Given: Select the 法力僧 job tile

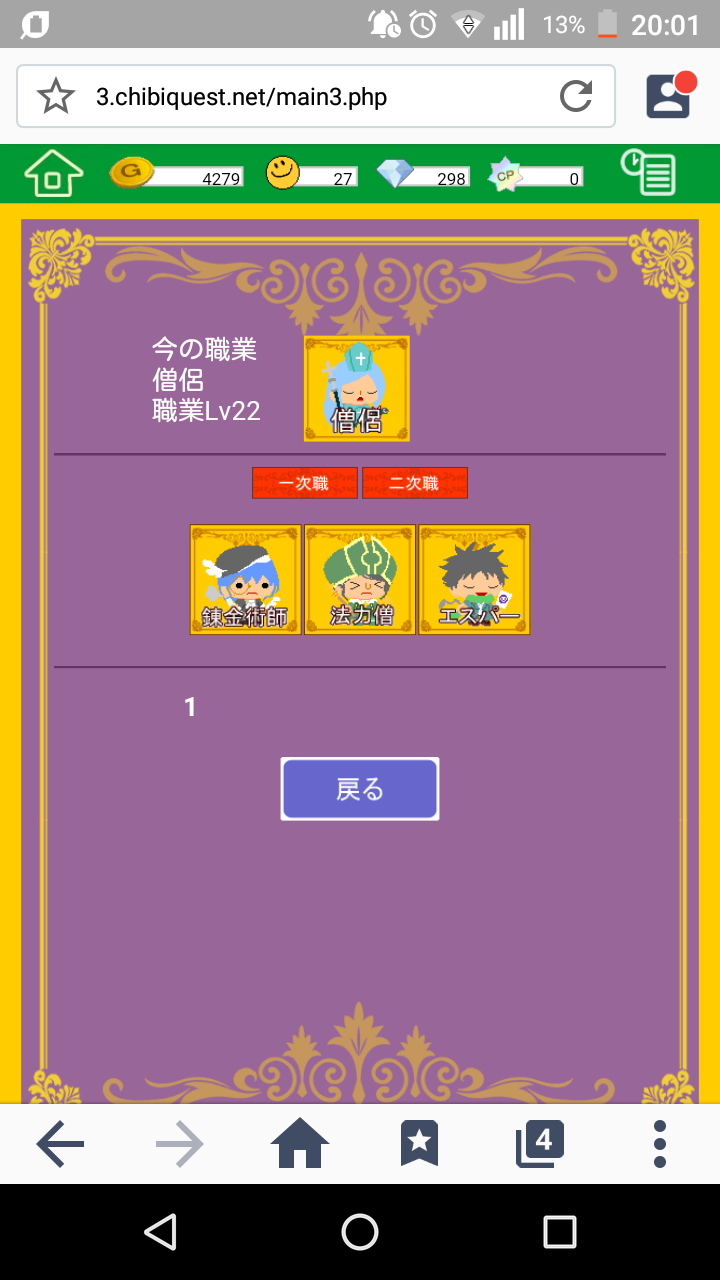Looking at the screenshot, I should click(360, 580).
